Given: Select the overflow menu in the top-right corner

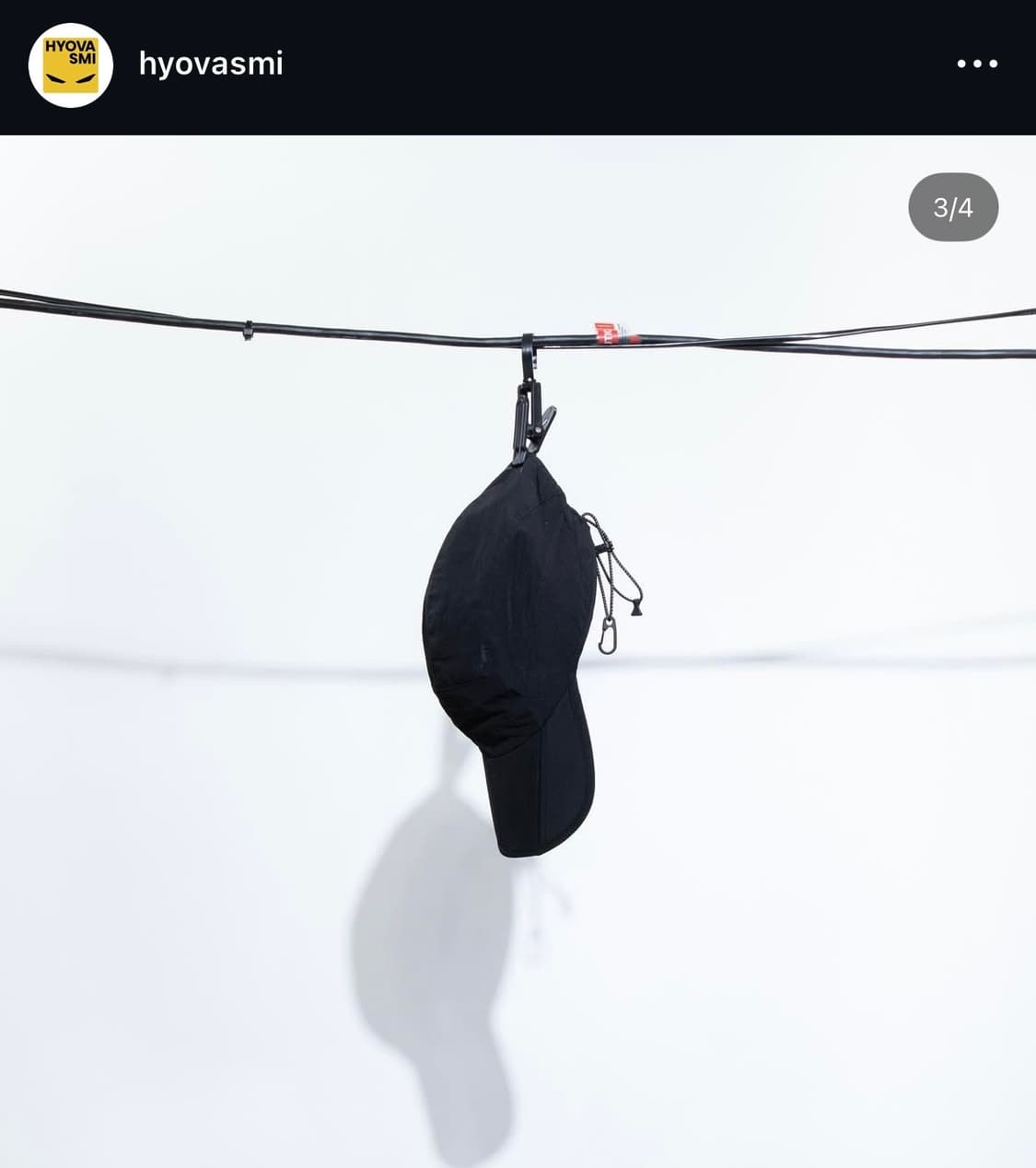Looking at the screenshot, I should pyautogui.click(x=978, y=64).
